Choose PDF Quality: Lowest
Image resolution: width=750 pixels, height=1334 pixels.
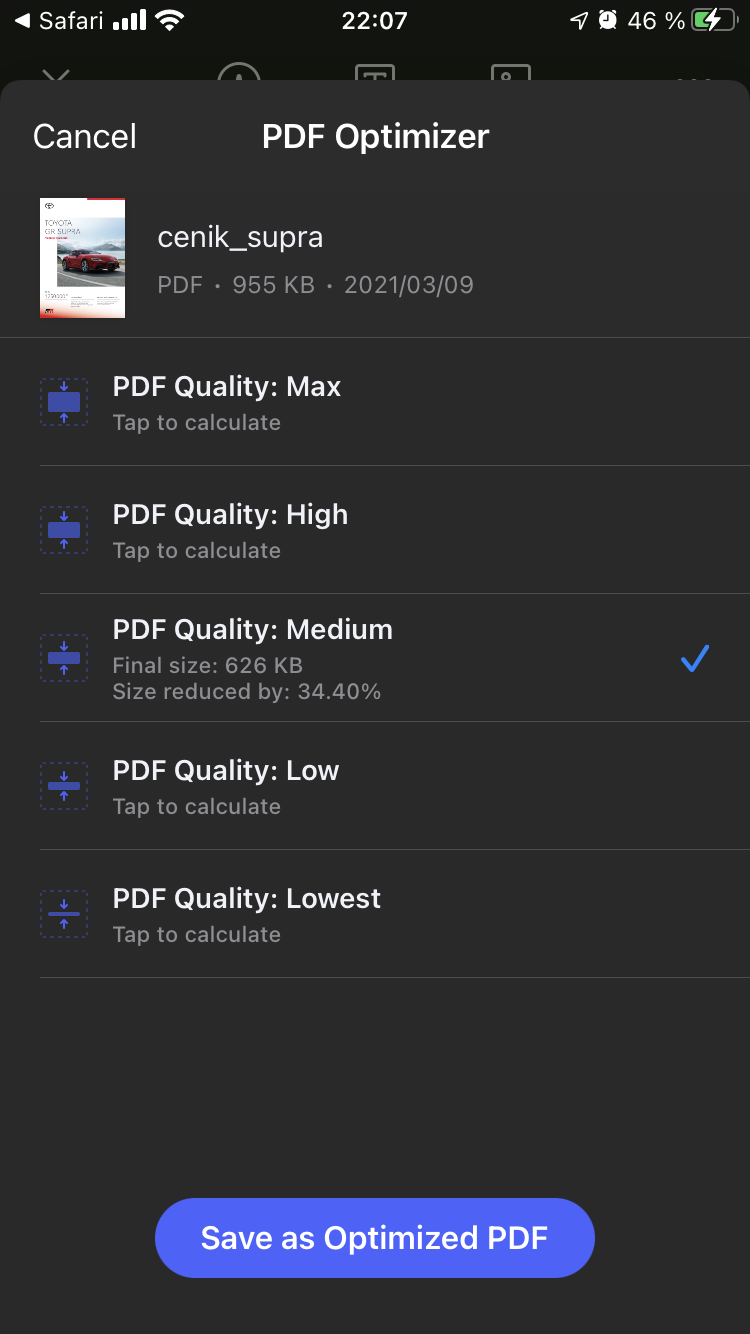tap(246, 914)
